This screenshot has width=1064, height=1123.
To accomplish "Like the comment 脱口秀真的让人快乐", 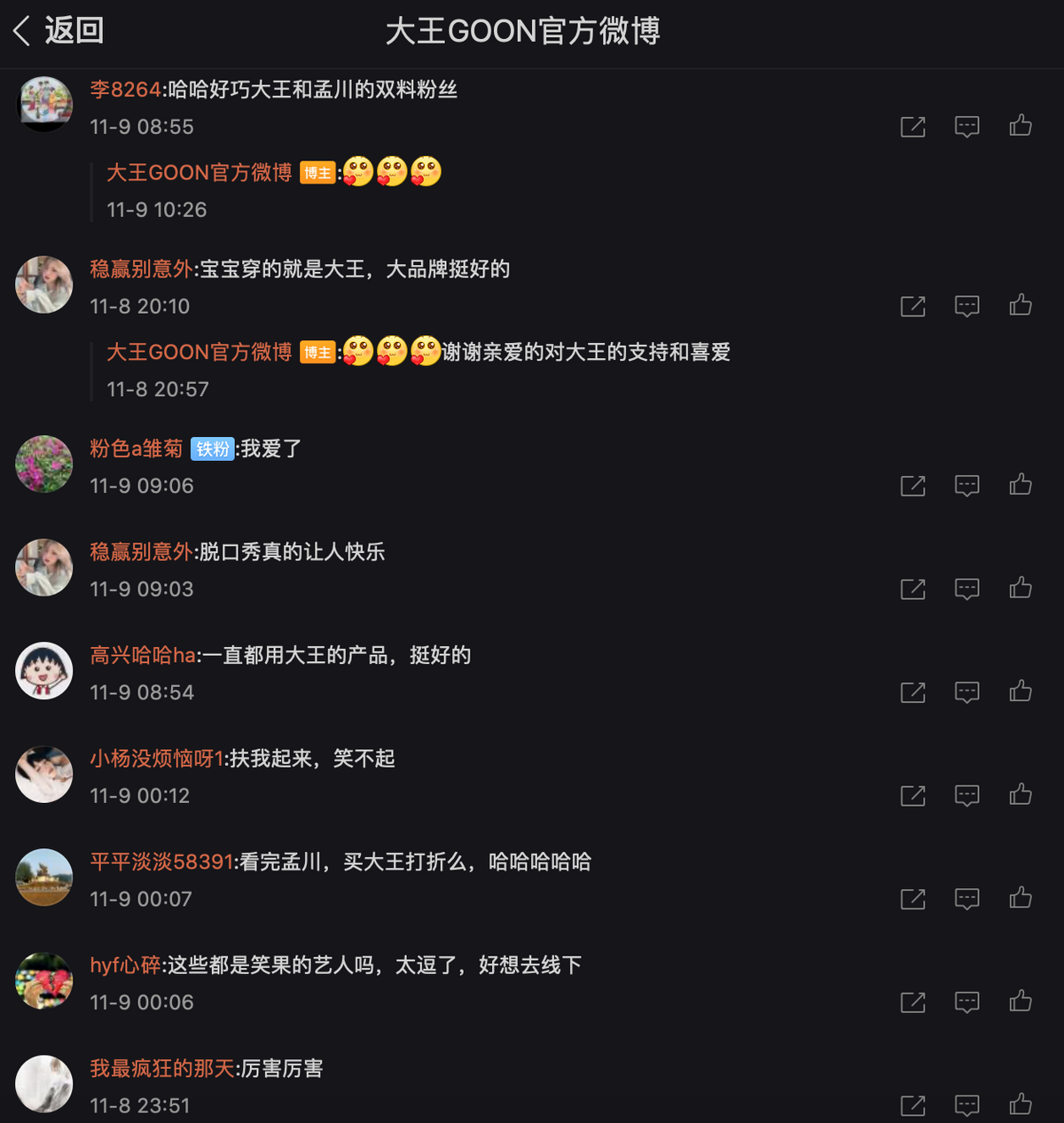I will pyautogui.click(x=1021, y=589).
